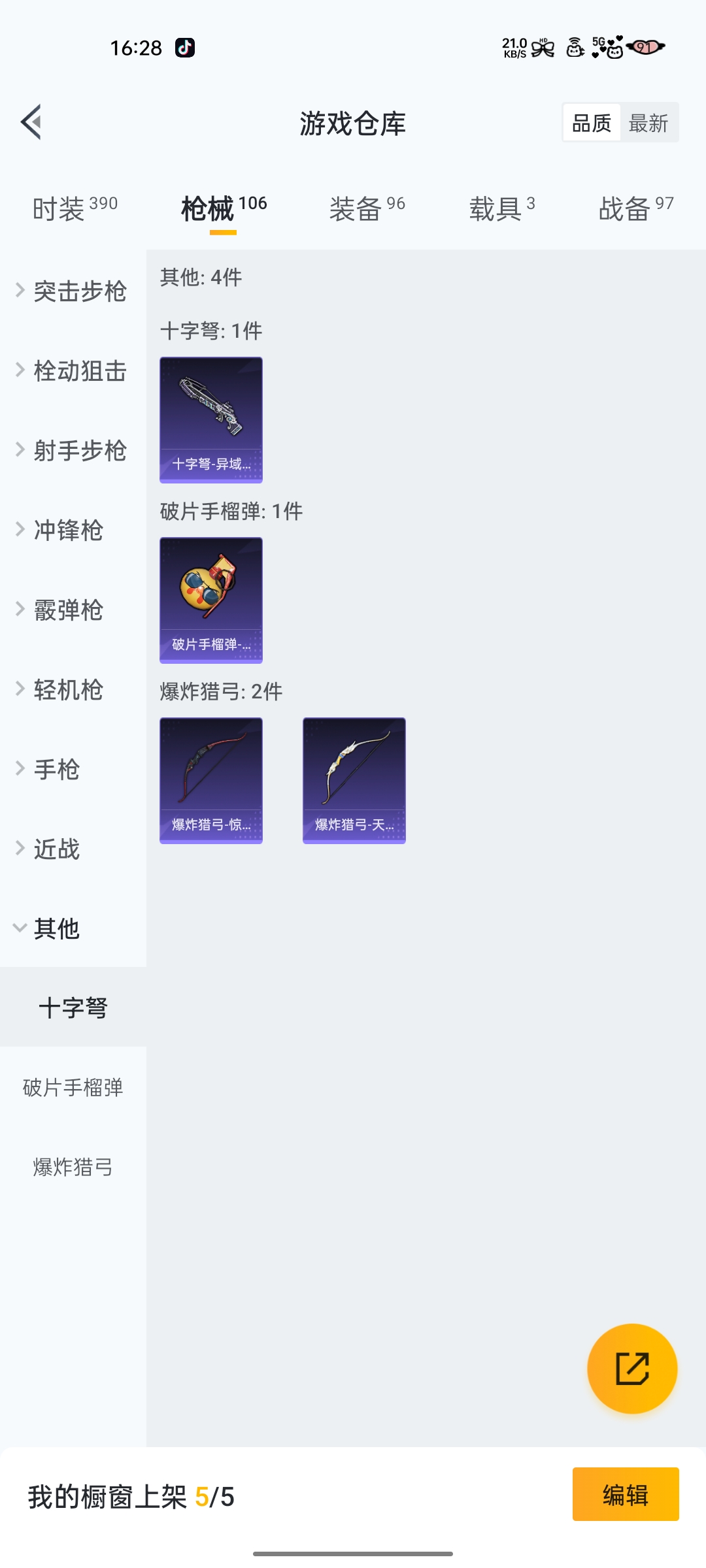
Task: Go back using the top-left arrow
Action: 31,122
